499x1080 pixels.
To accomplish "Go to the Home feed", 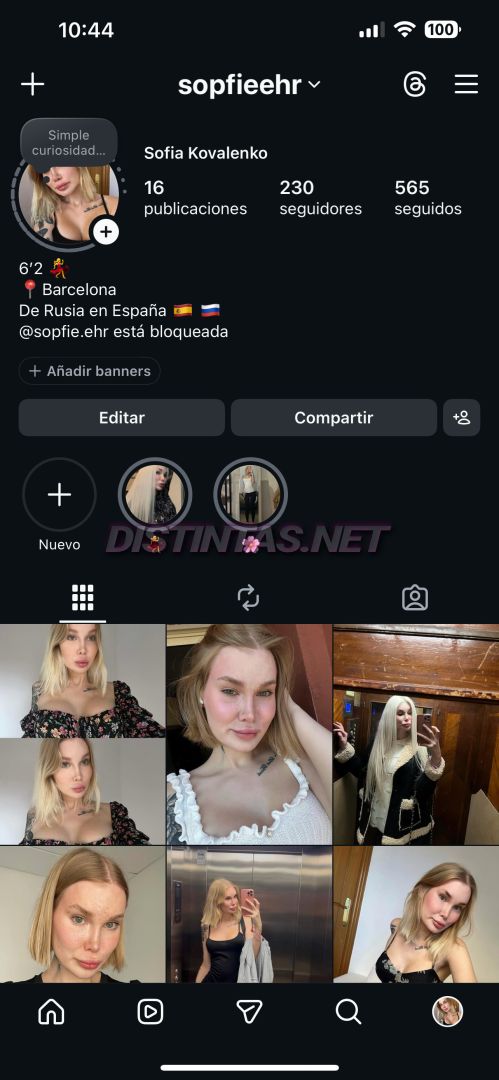I will point(51,1012).
